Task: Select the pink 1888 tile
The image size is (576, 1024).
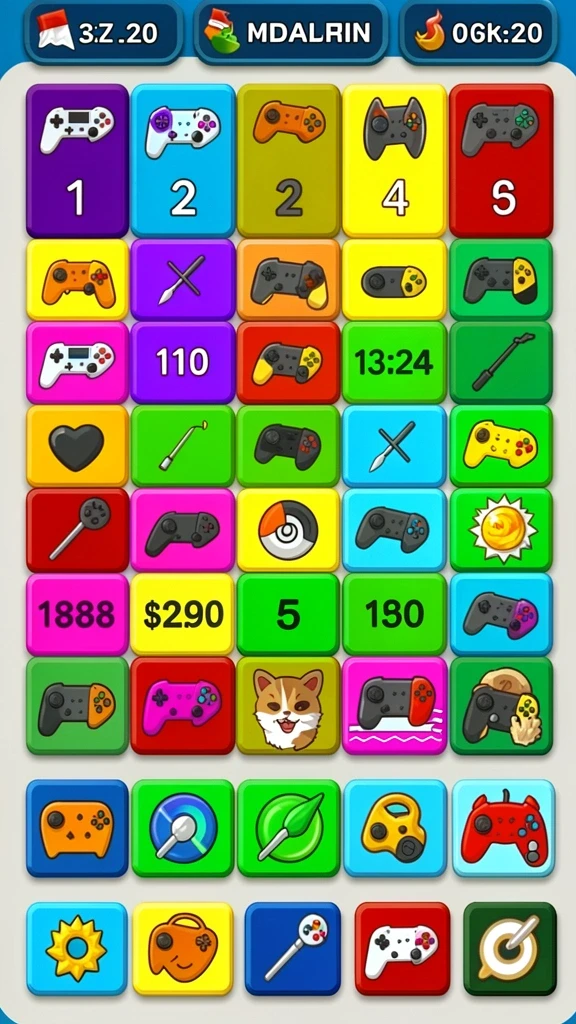Action: click(x=77, y=615)
